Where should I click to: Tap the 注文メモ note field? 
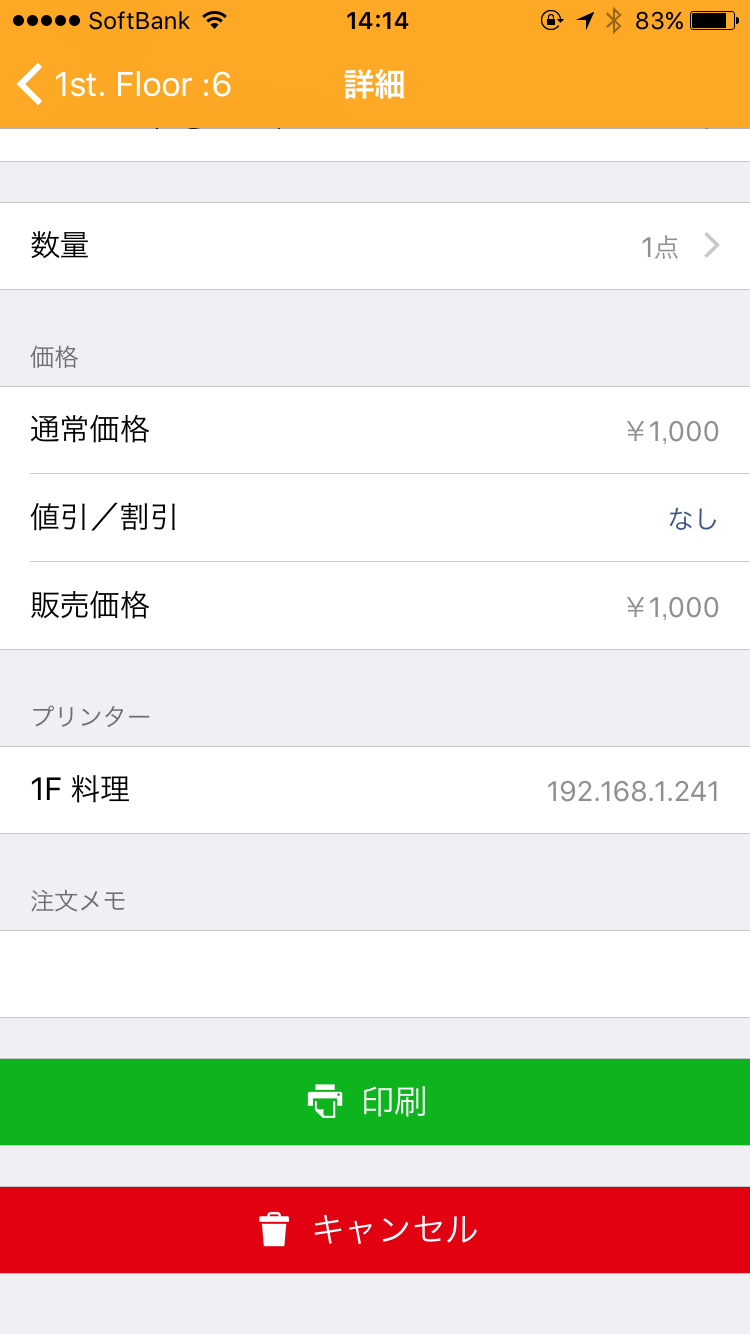tap(375, 974)
